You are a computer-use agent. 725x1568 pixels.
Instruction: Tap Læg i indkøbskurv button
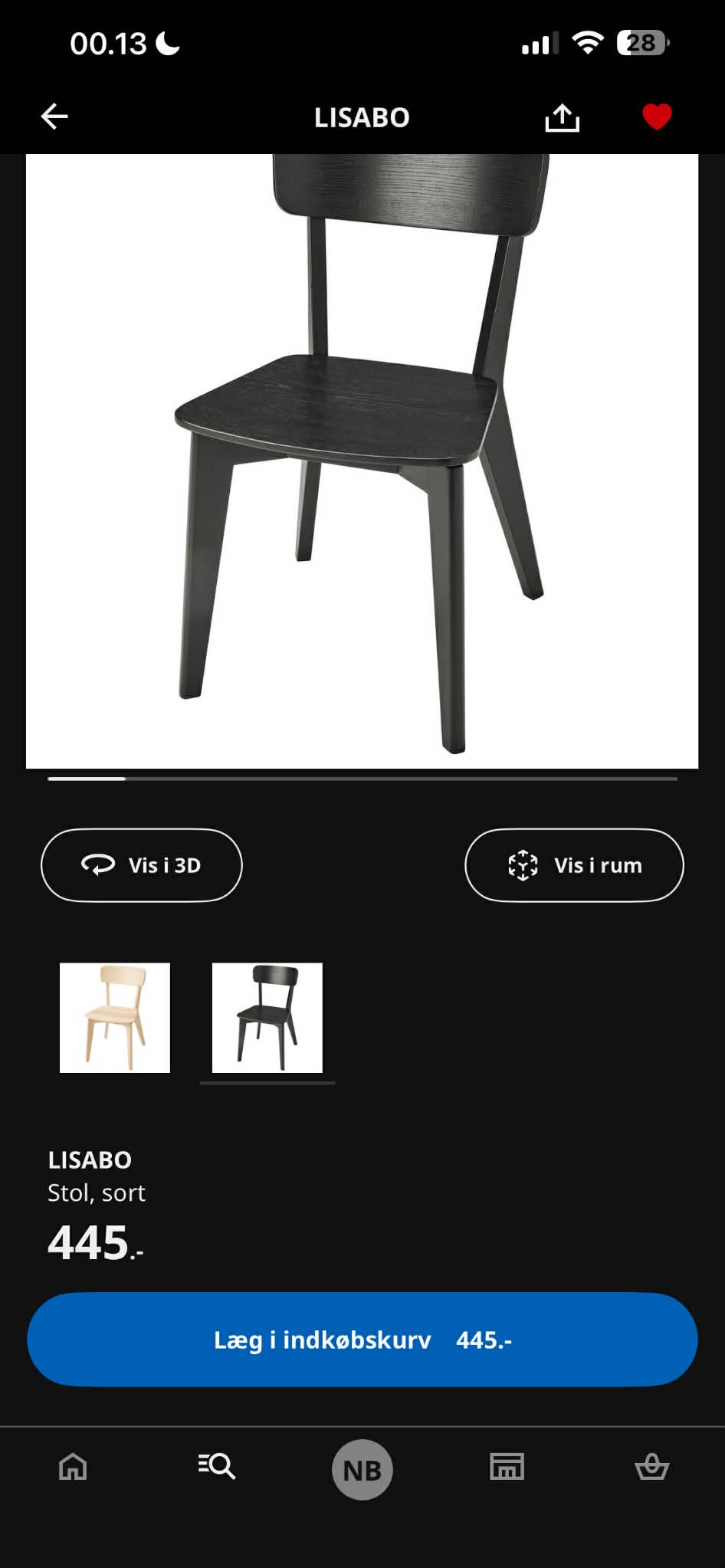(x=362, y=1340)
